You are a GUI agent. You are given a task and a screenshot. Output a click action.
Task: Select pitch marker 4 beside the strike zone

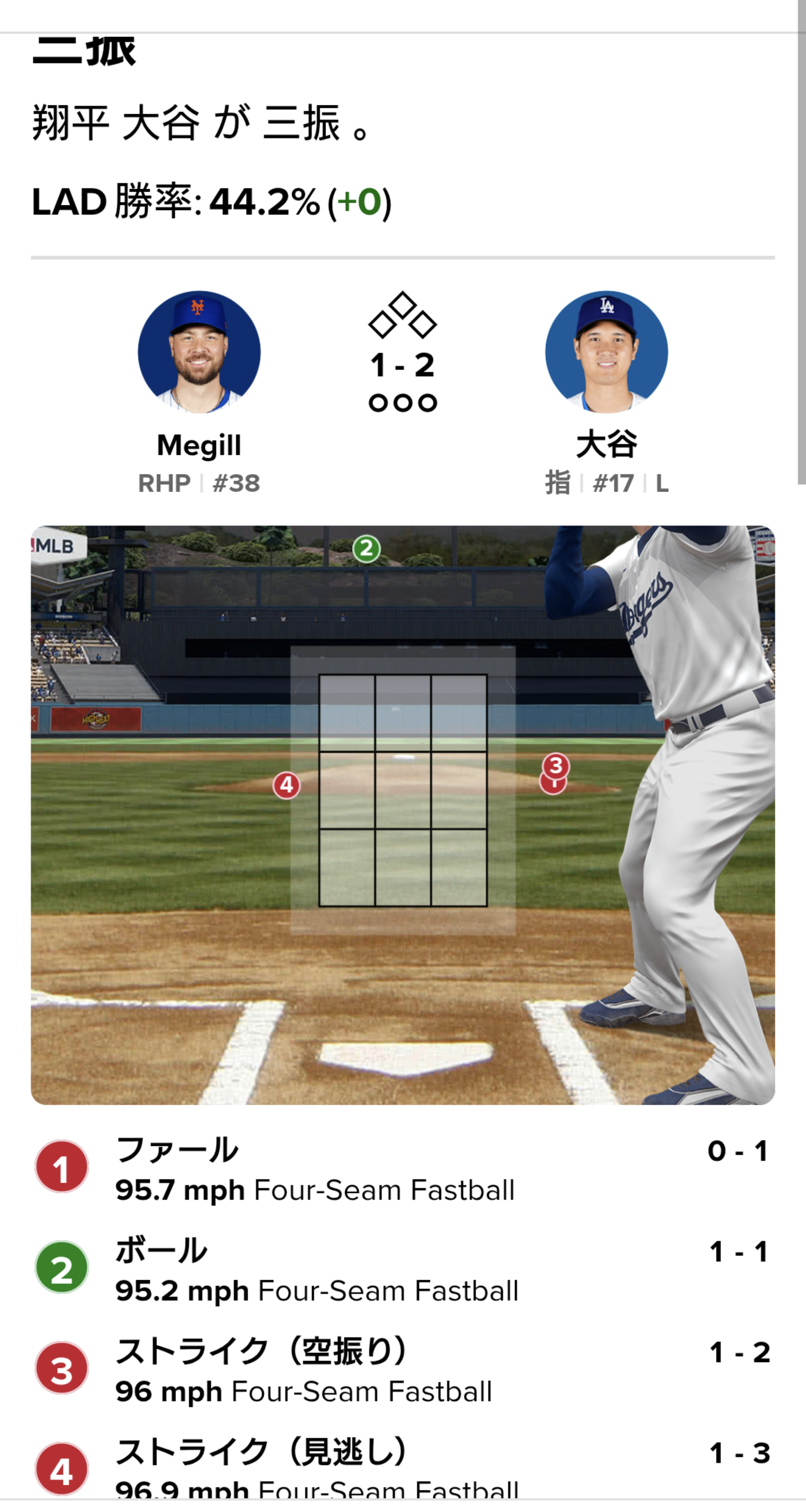pyautogui.click(x=286, y=785)
